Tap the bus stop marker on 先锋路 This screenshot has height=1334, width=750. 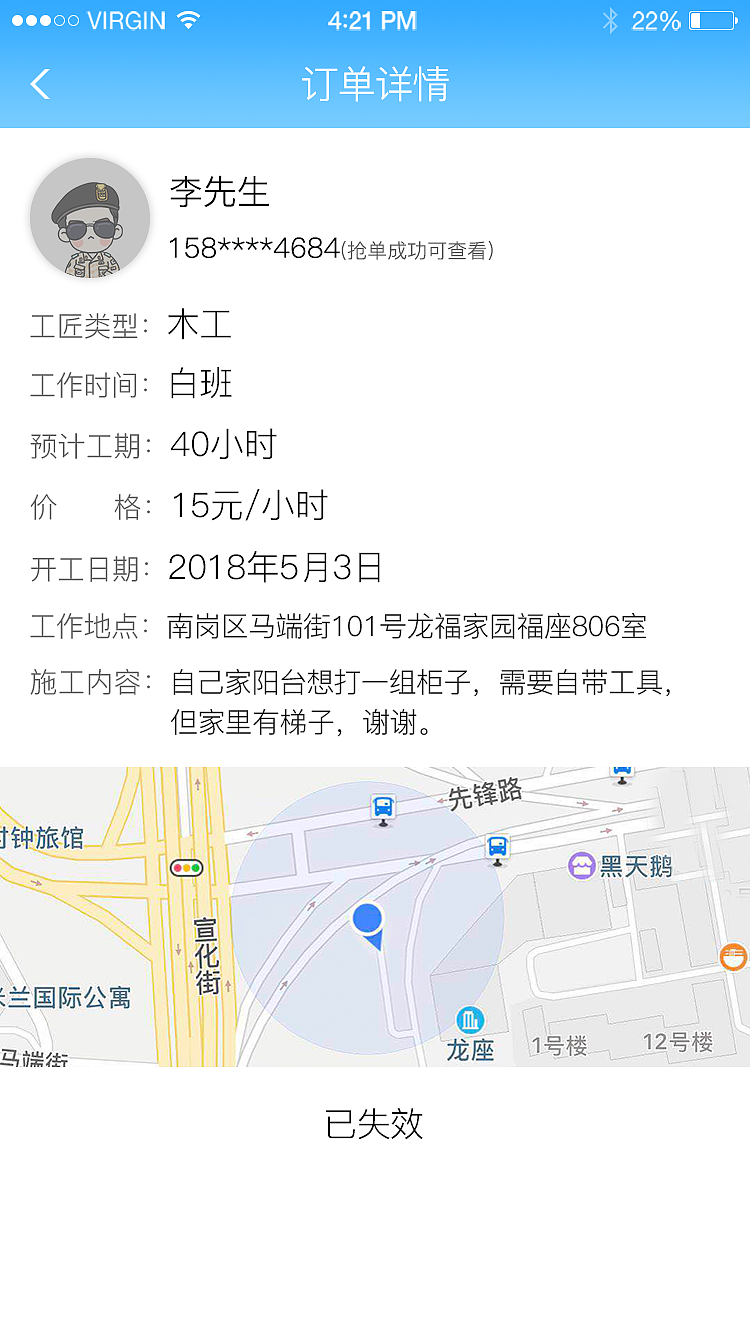coord(382,805)
